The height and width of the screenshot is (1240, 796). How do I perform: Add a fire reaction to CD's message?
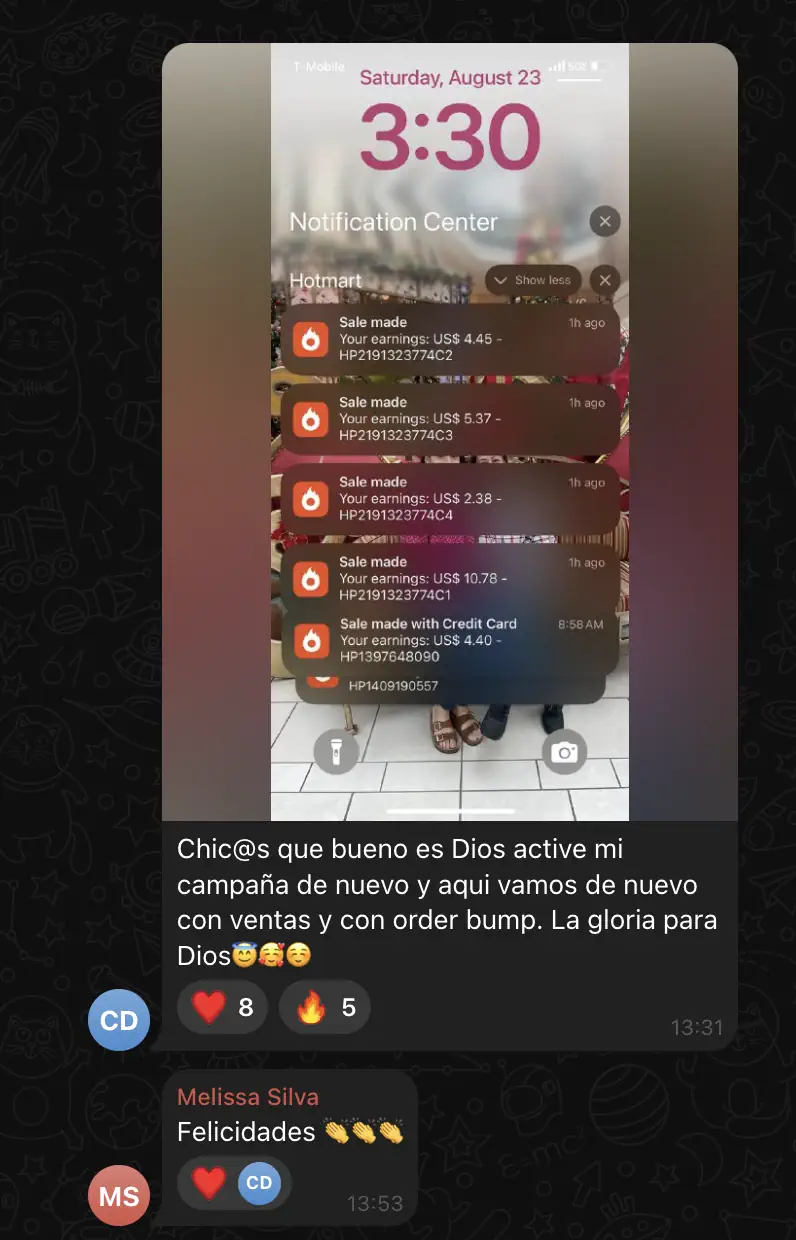pyautogui.click(x=324, y=1006)
